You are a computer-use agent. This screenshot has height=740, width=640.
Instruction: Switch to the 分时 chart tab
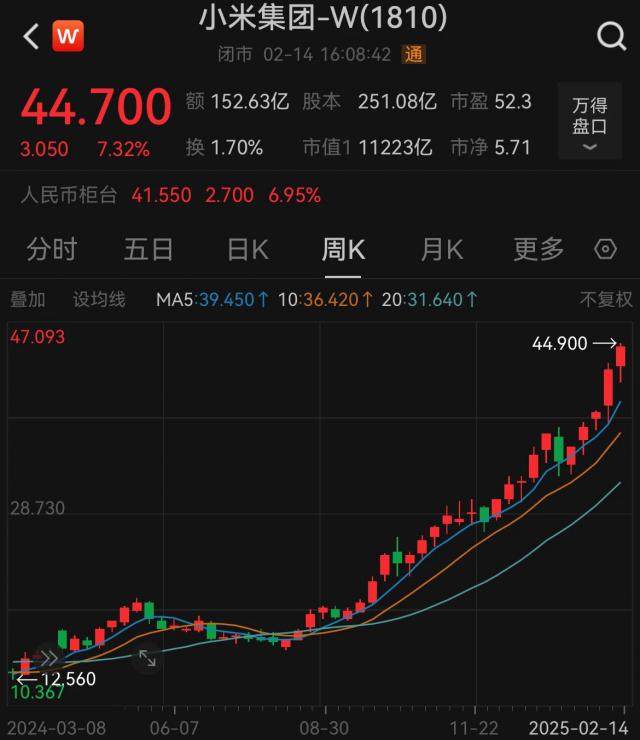[51, 249]
